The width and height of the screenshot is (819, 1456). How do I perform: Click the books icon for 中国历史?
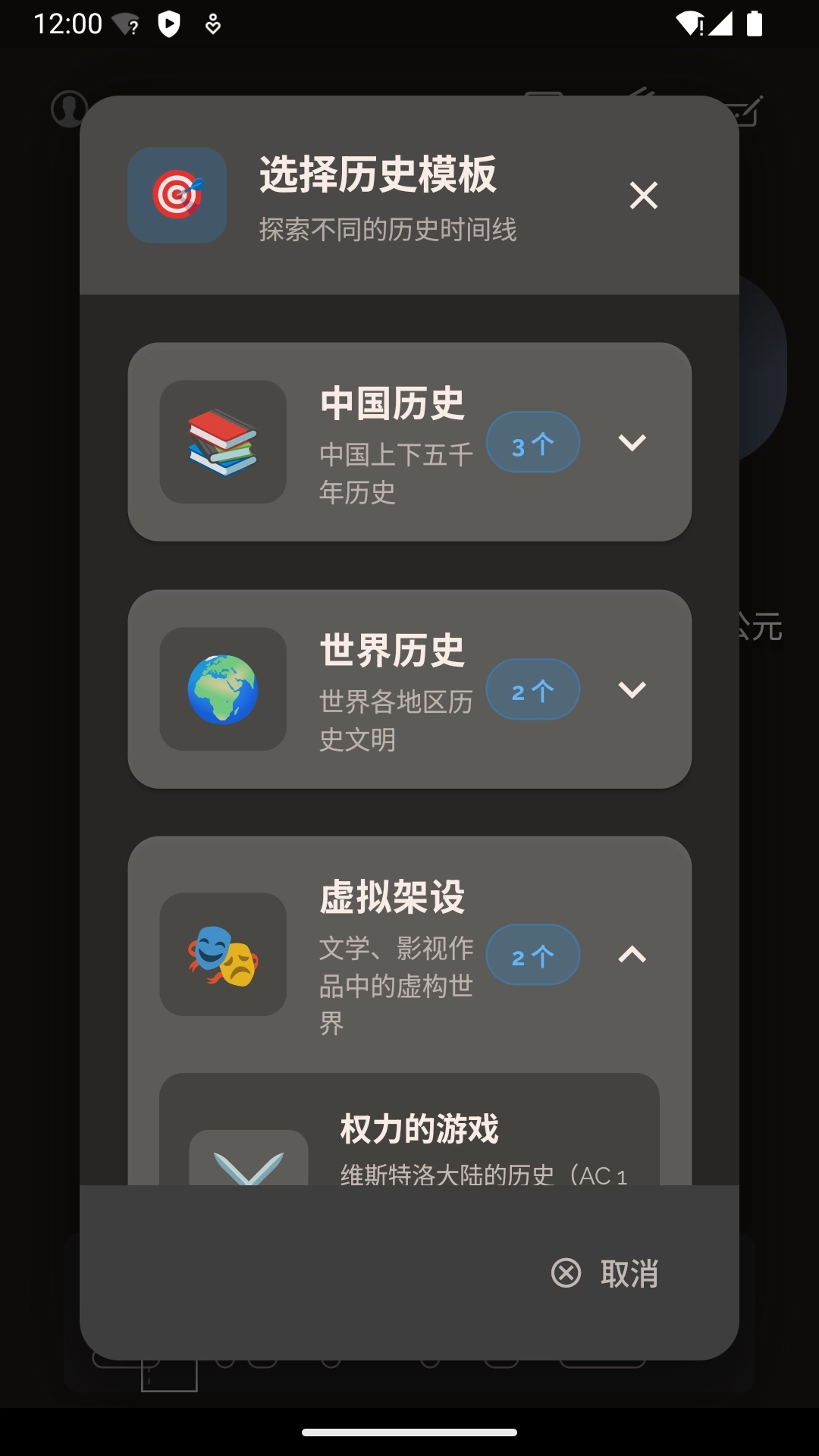coord(224,442)
